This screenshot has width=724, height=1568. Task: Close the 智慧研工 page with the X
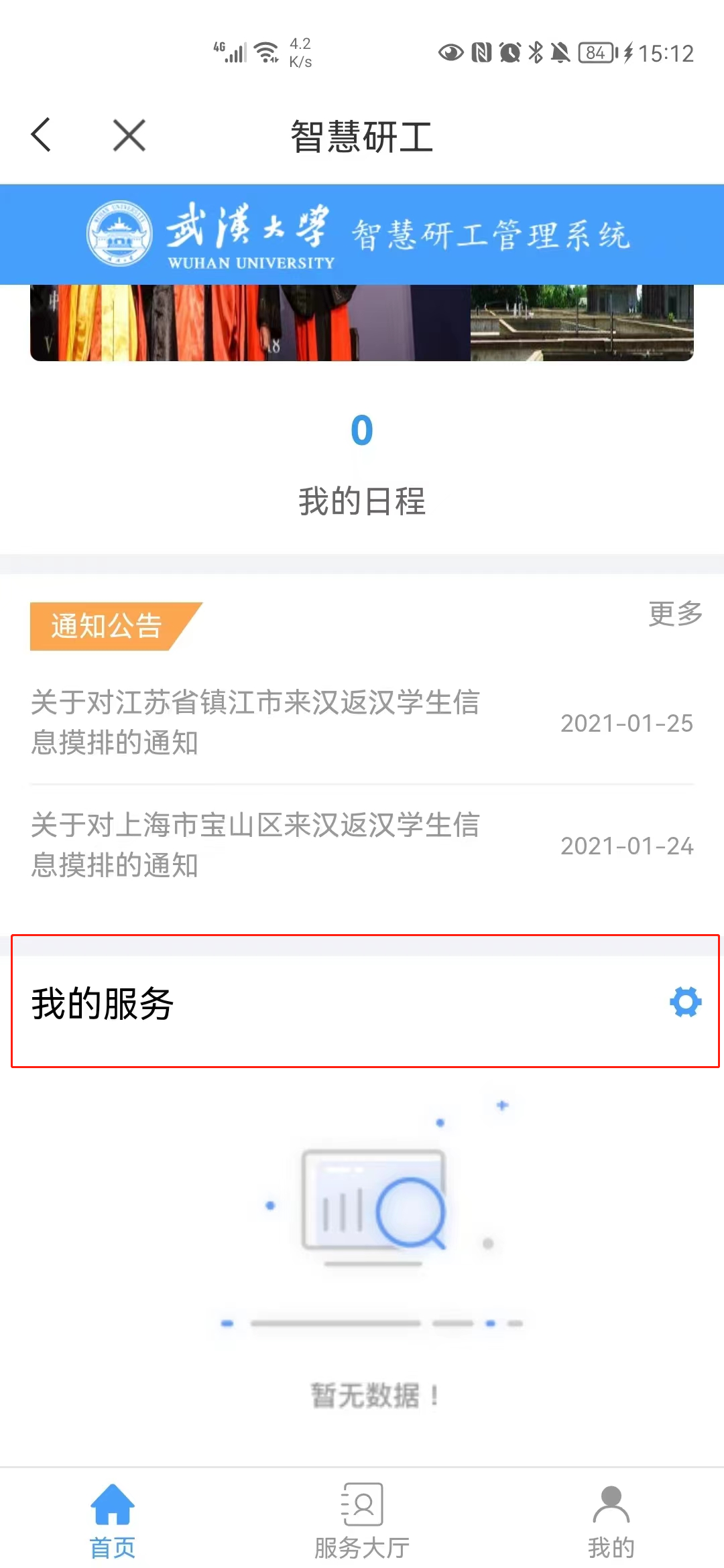129,135
